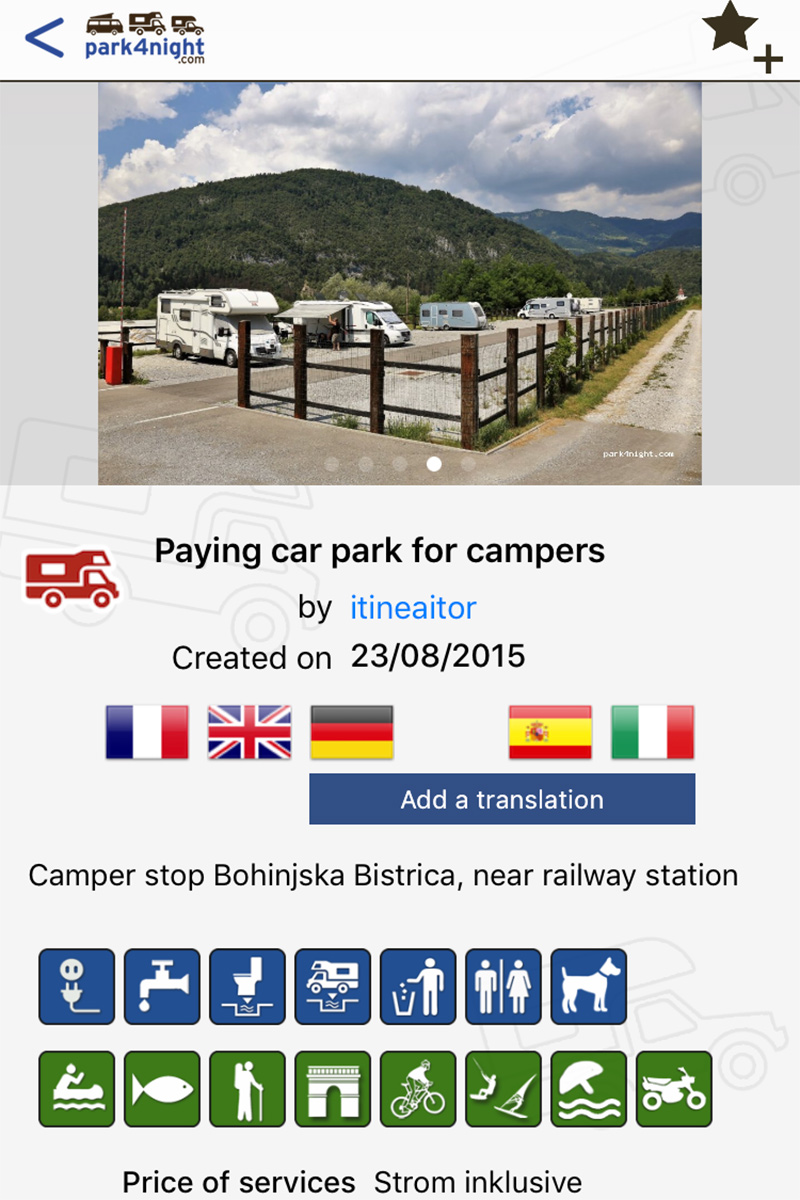The width and height of the screenshot is (800, 1200).
Task: Show the Spanish flag translation
Action: 550,732
